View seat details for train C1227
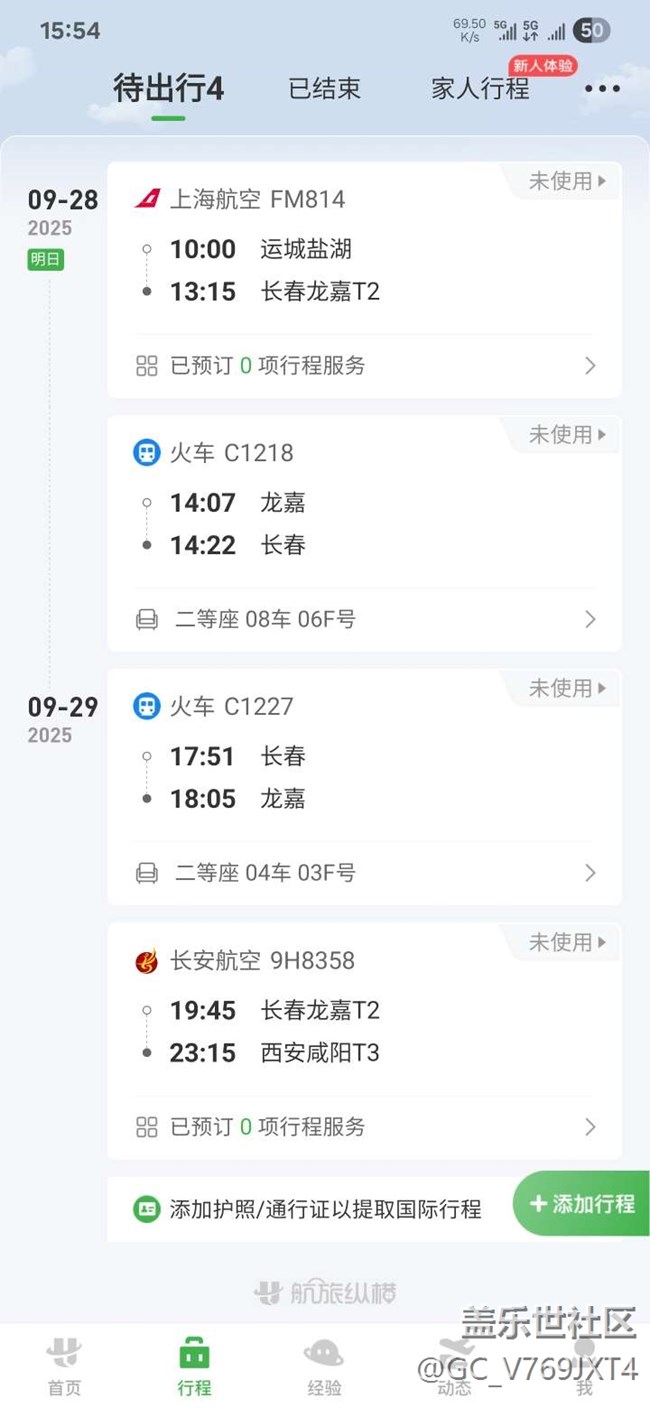The width and height of the screenshot is (650, 1408). (365, 873)
